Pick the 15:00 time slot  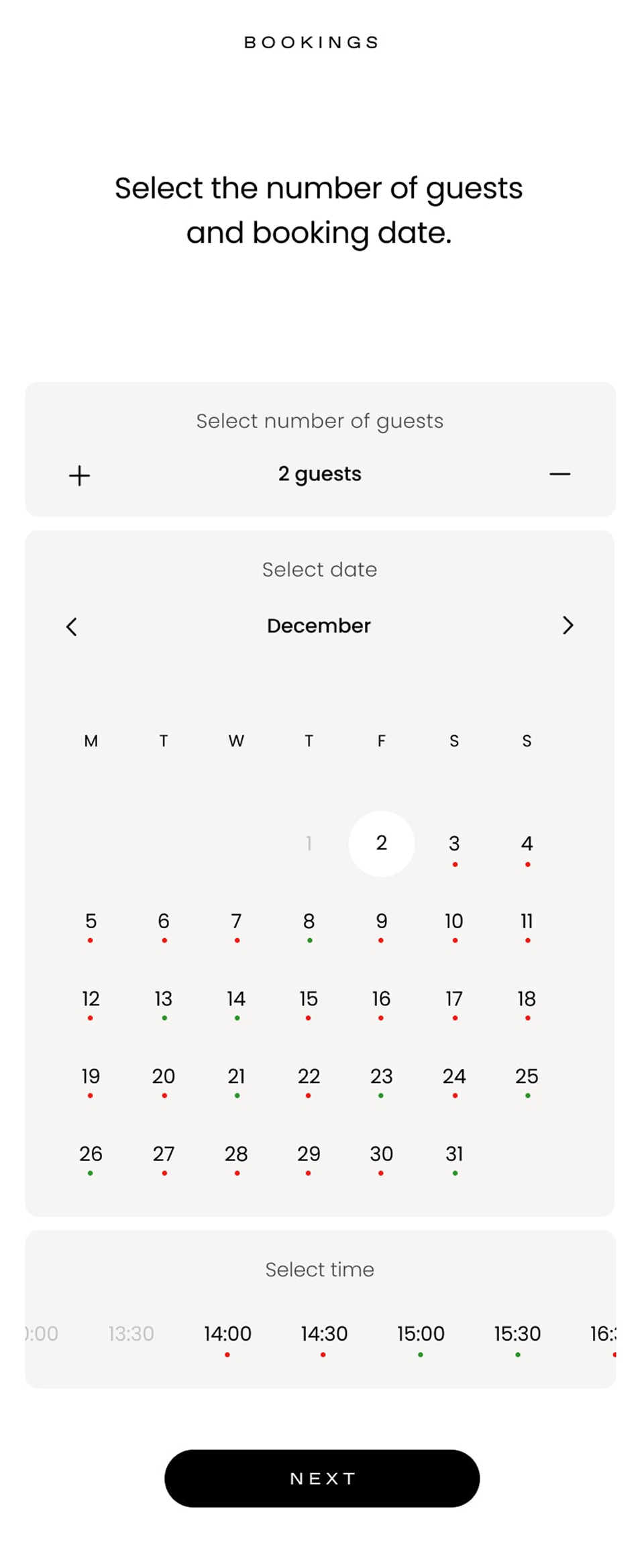(x=421, y=1334)
